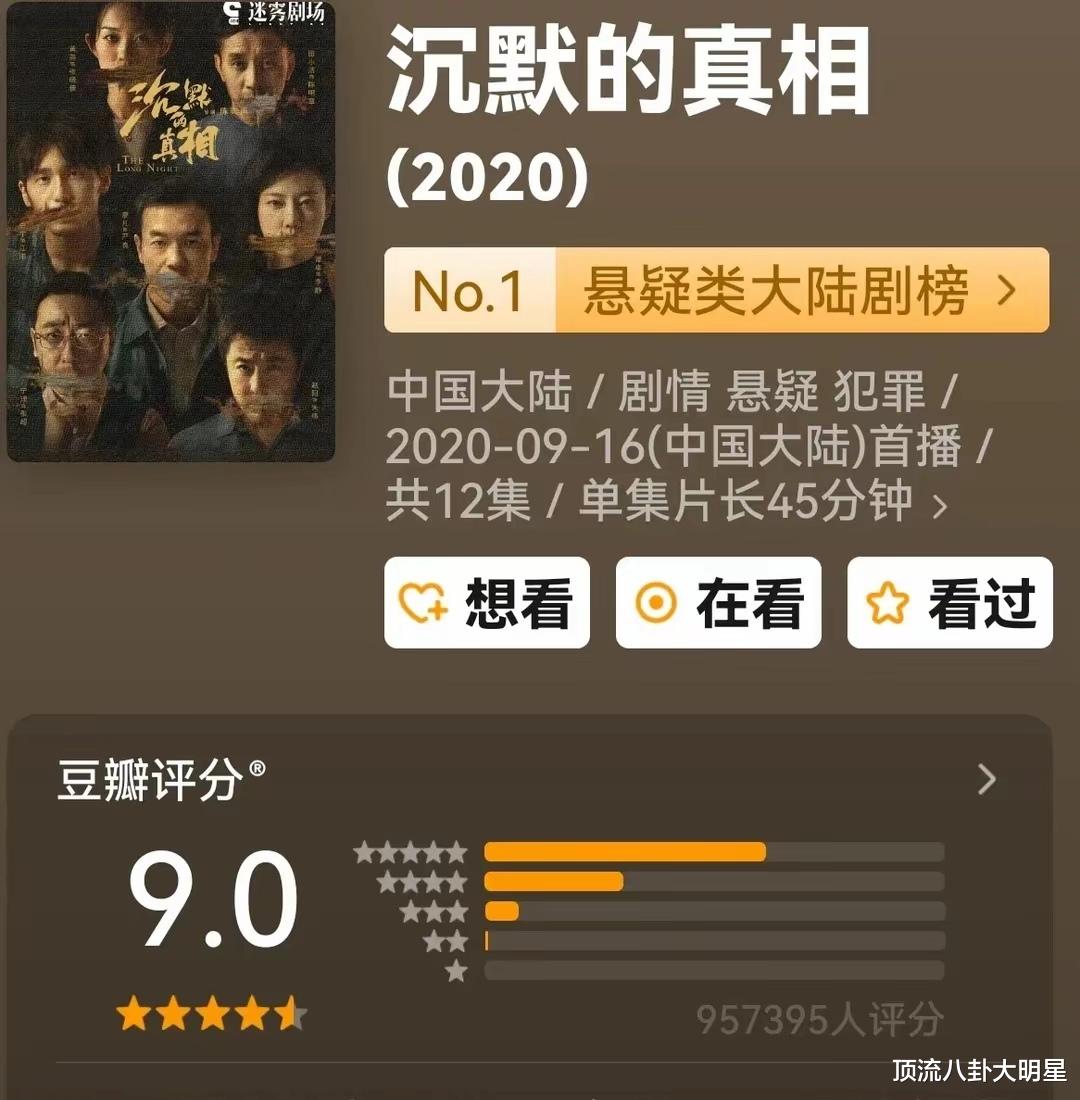This screenshot has height=1100, width=1080.
Task: Click the No.1 ranking badge
Action: click(466, 292)
